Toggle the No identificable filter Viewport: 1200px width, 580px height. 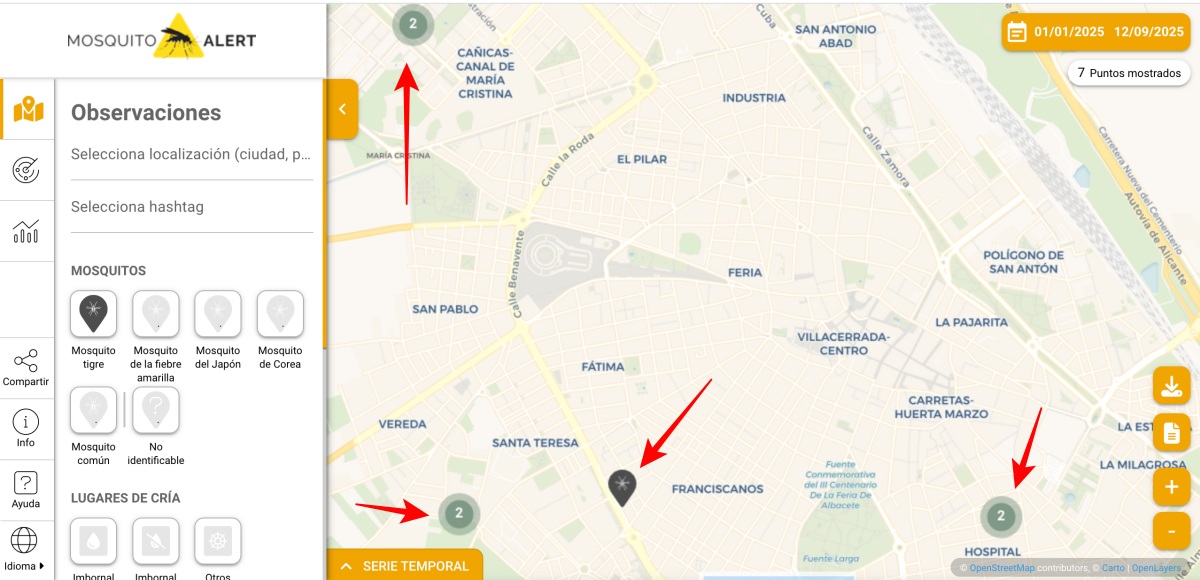155,410
